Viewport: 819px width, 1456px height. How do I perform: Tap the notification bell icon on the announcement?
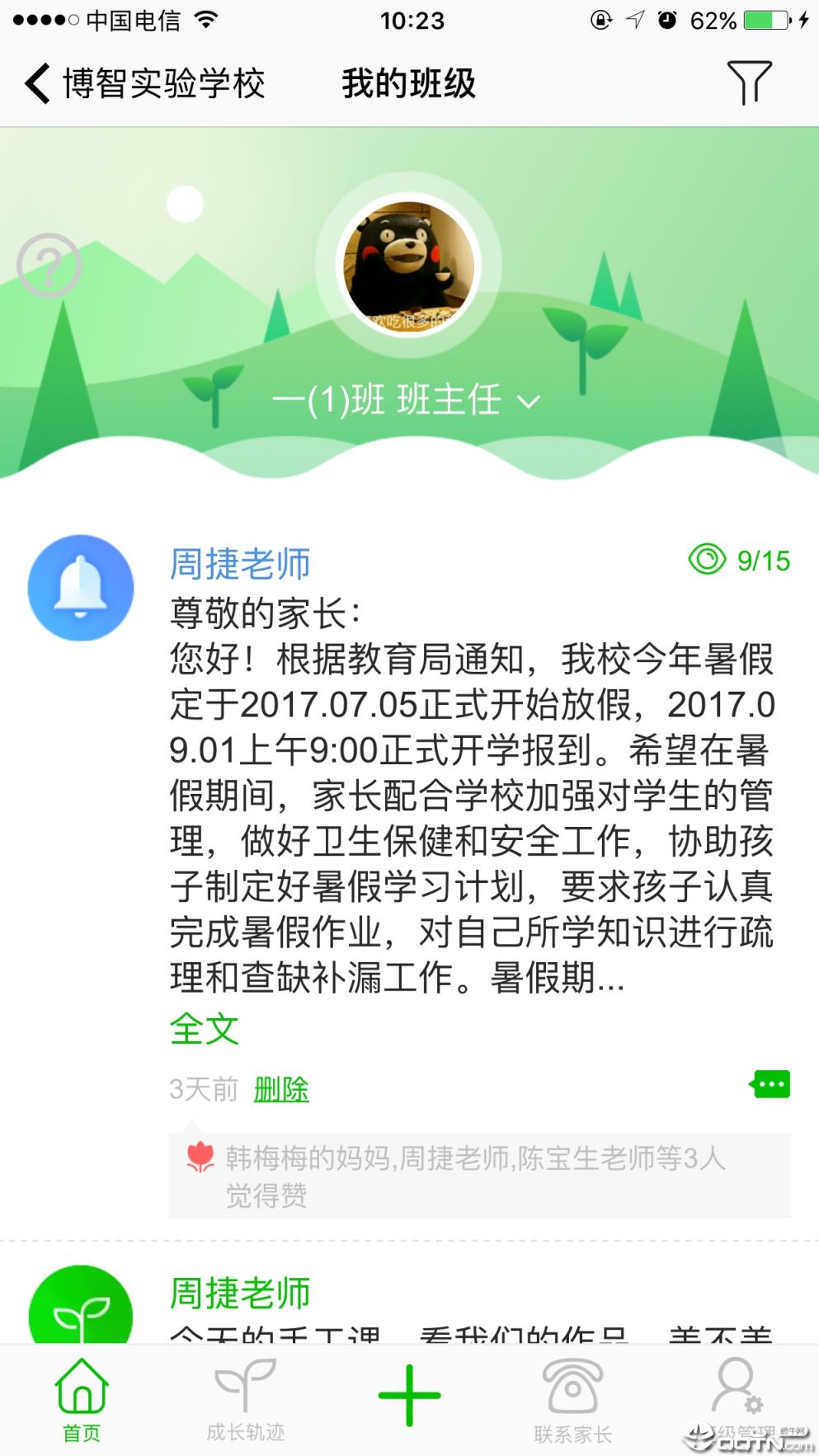[x=80, y=587]
